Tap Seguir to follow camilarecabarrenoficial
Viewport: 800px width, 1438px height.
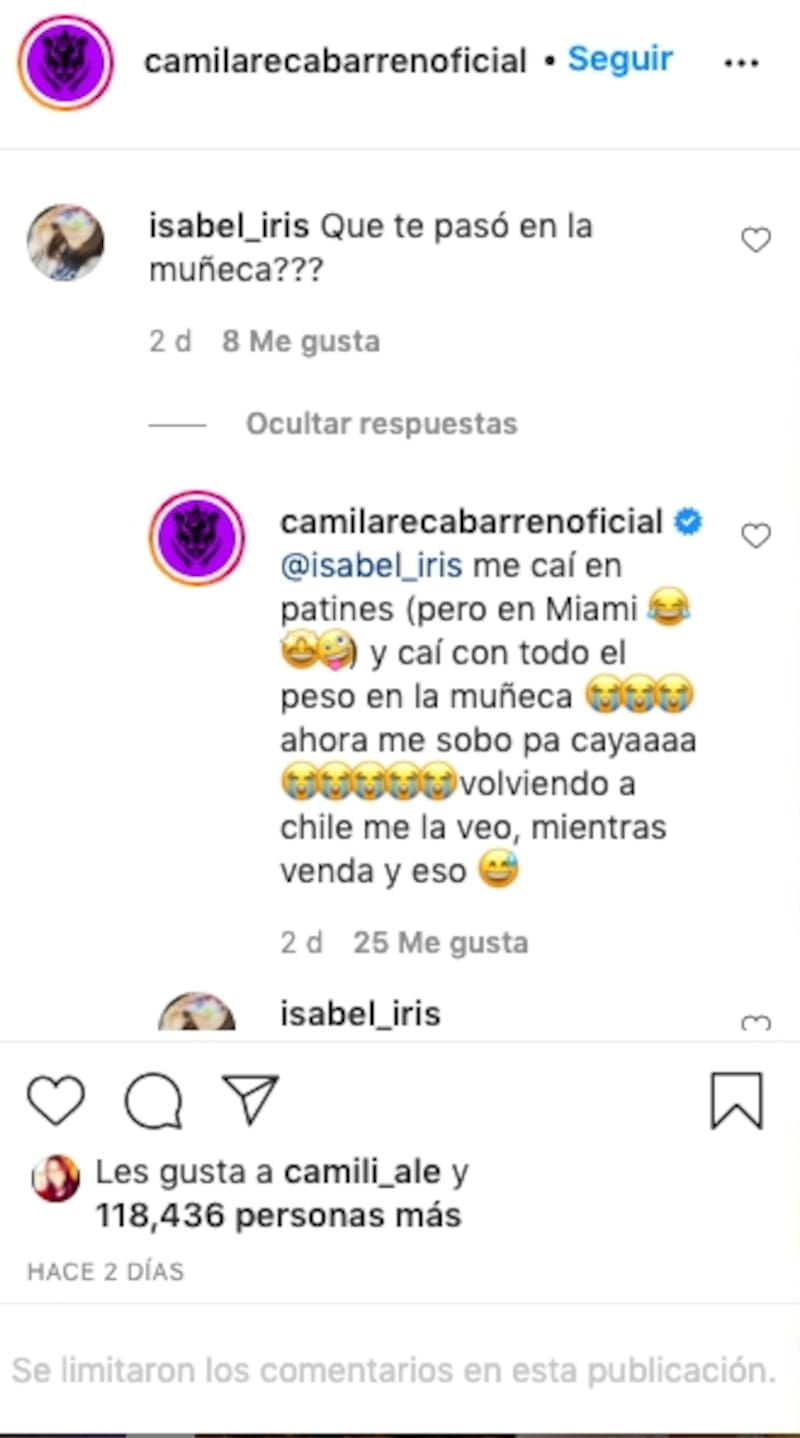620,60
